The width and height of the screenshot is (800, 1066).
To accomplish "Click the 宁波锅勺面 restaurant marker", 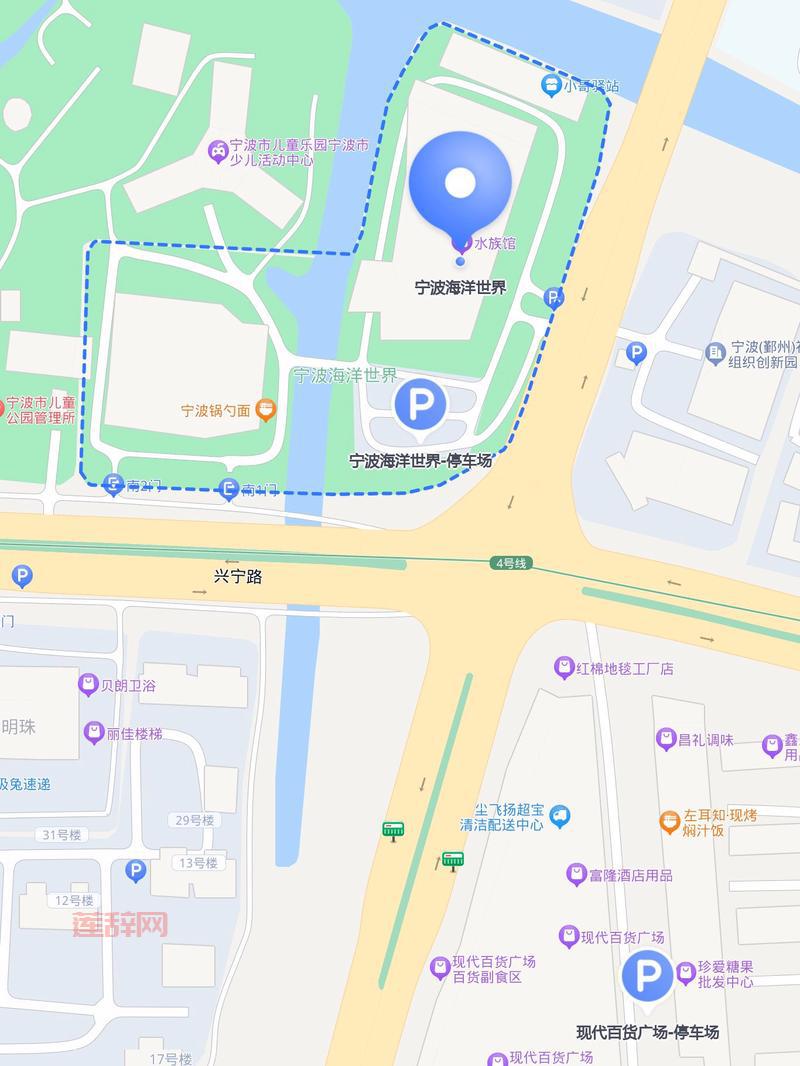I will [x=264, y=407].
